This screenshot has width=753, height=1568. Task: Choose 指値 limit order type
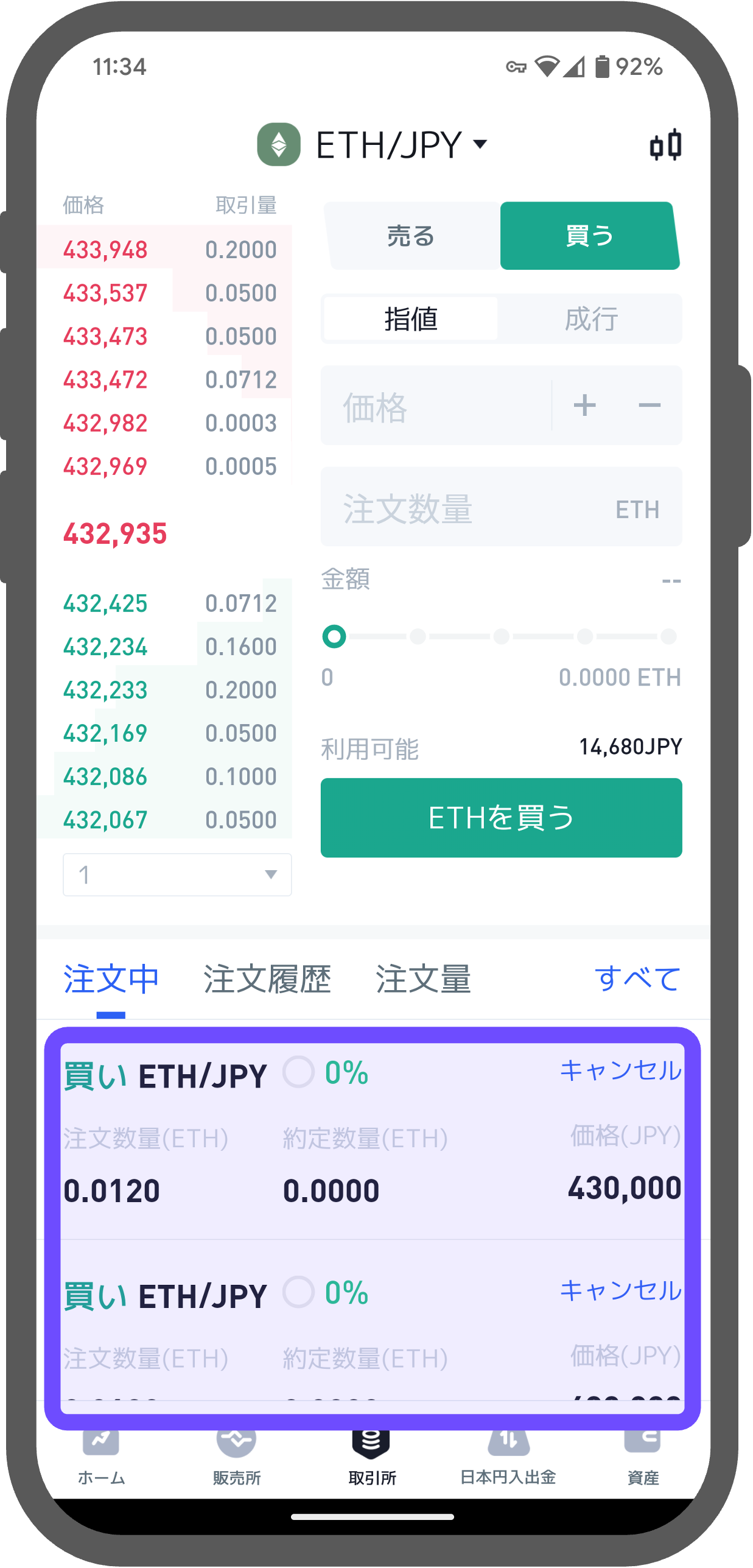point(411,318)
